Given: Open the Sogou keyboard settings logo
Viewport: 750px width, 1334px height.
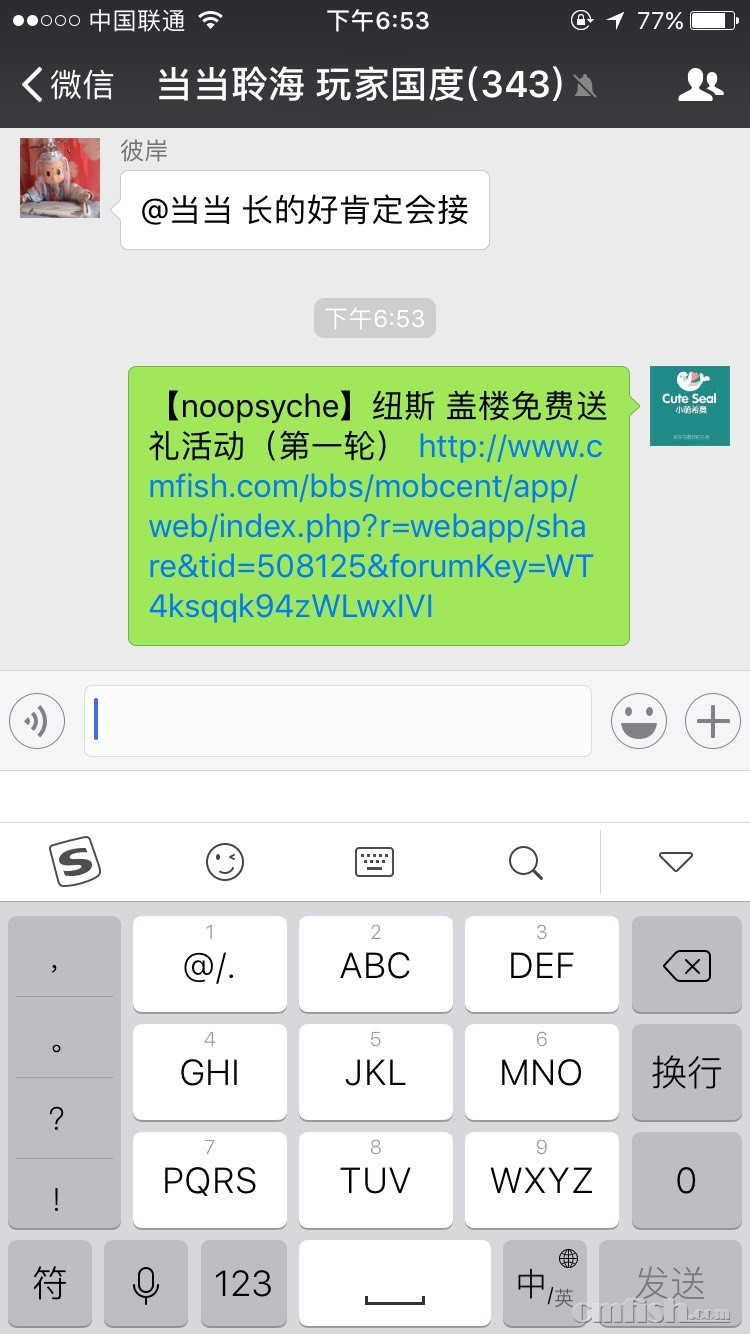Looking at the screenshot, I should (x=75, y=861).
